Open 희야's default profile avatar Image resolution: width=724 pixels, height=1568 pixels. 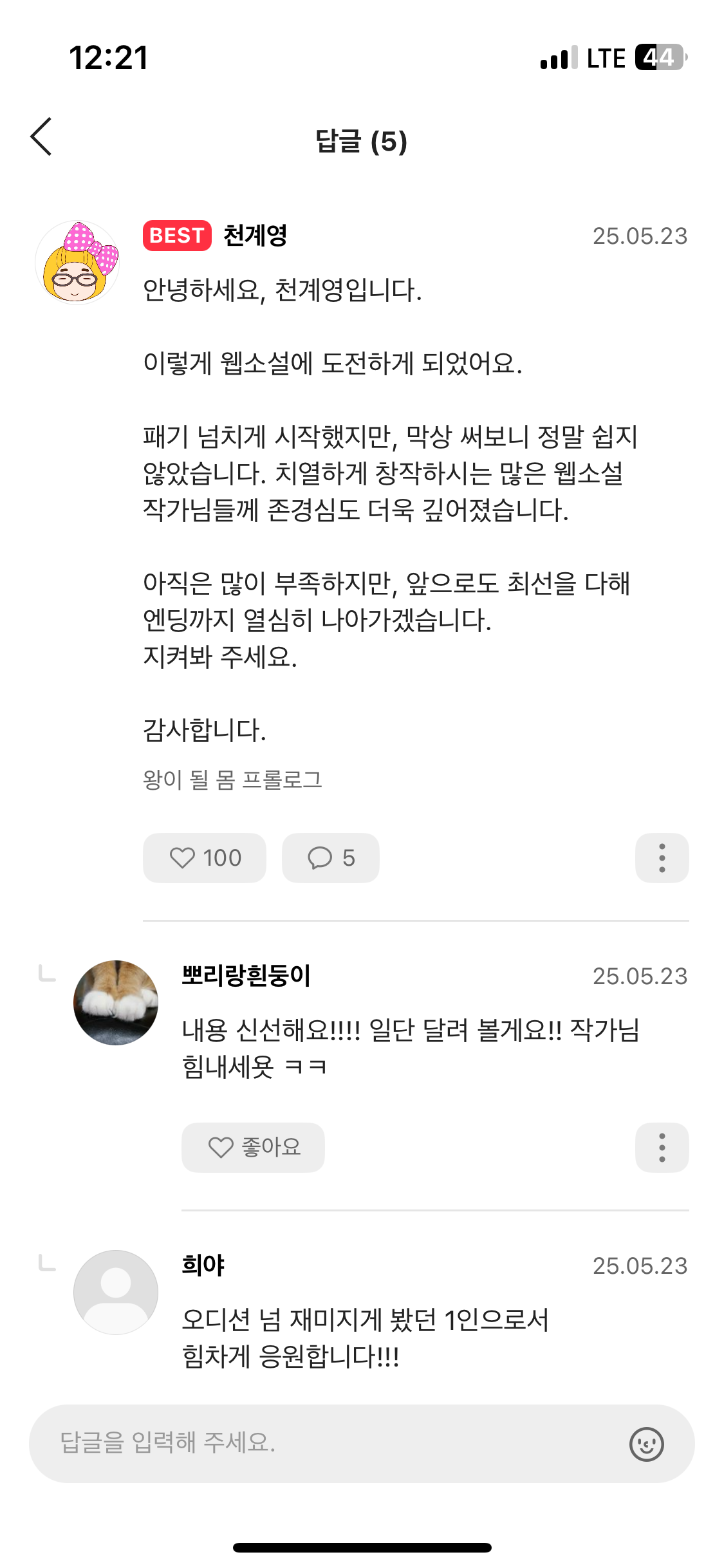[x=116, y=1292]
